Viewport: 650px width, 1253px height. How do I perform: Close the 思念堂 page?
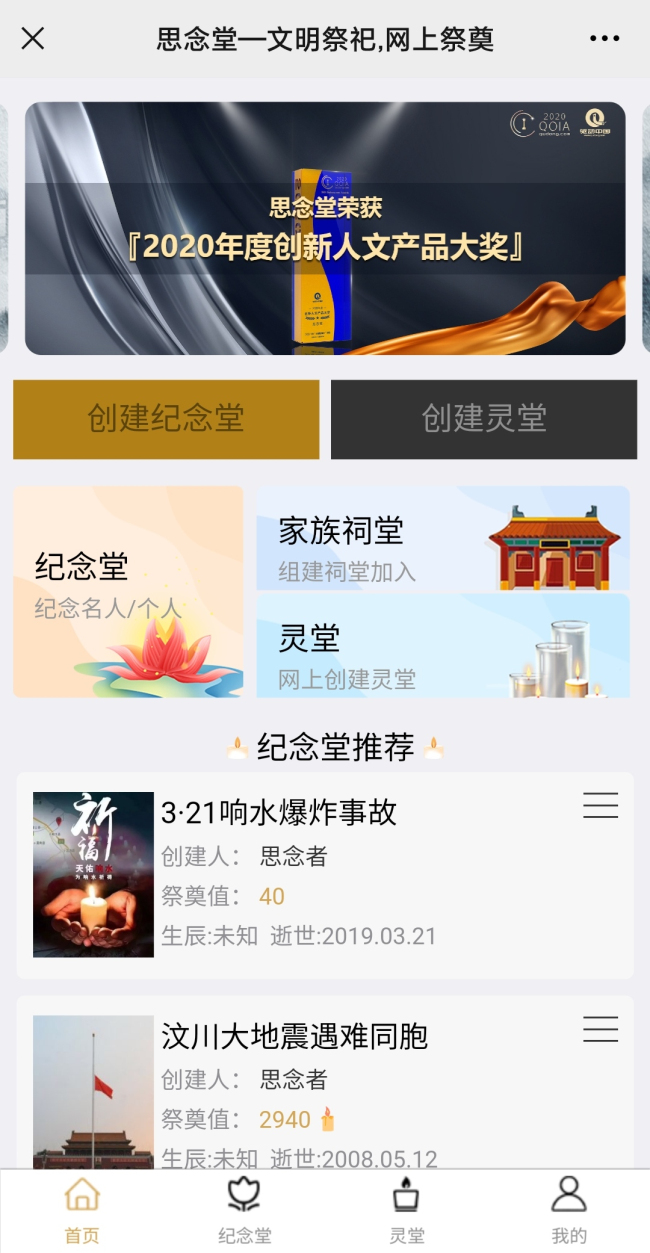[33, 39]
